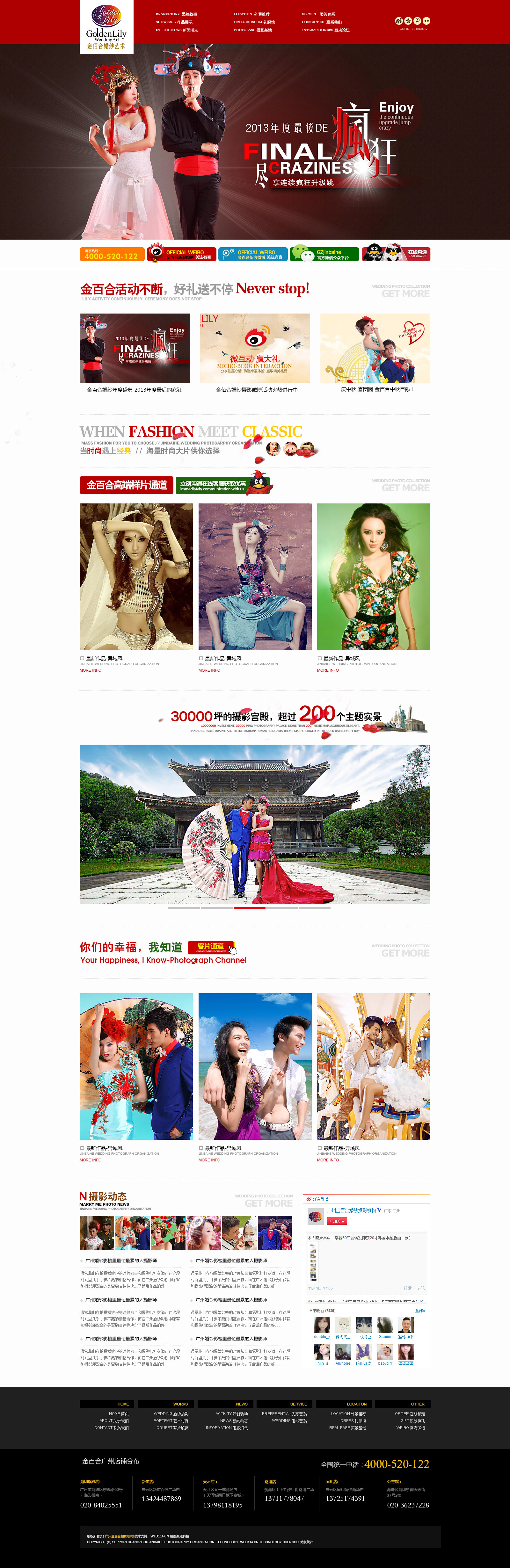The width and height of the screenshot is (510, 1568).
Task: Open the Dress Museum nav link
Action: coord(254,22)
